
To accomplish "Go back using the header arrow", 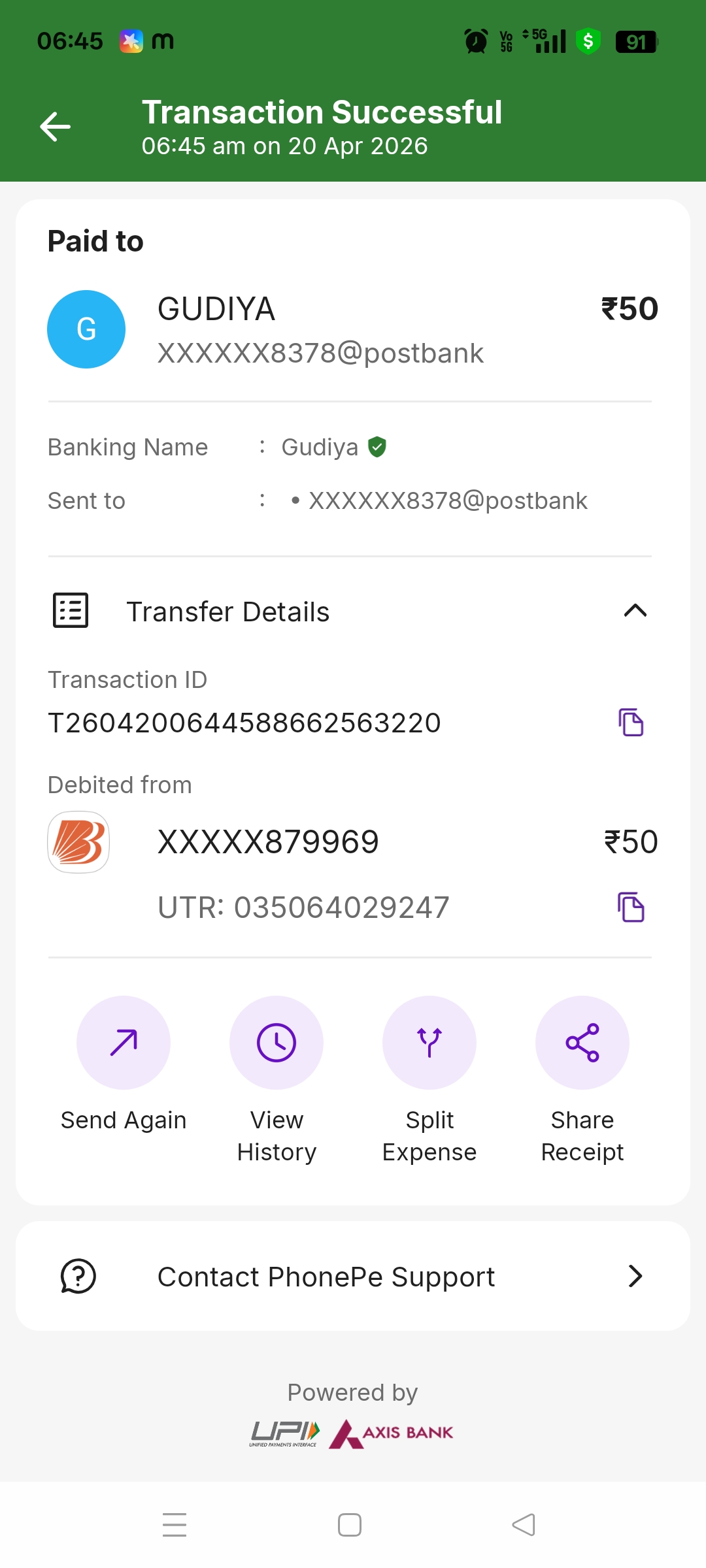I will [56, 127].
